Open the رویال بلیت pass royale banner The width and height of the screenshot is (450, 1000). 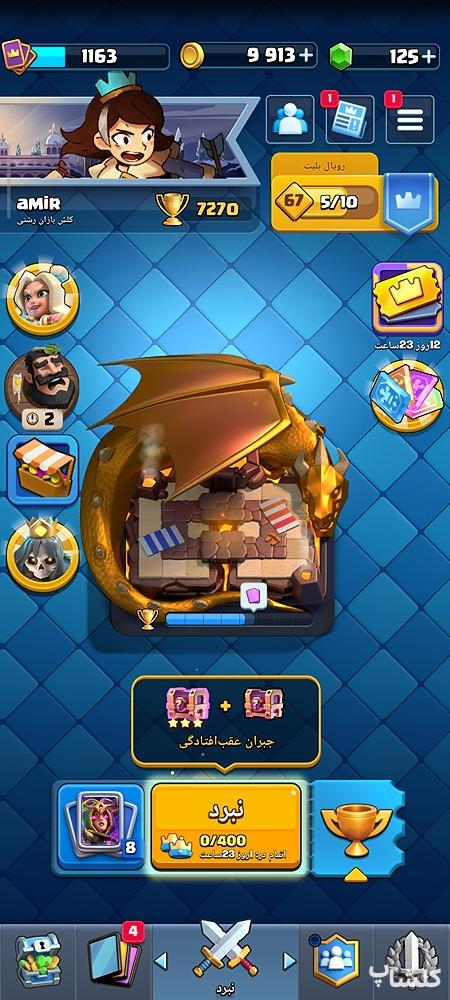point(354,195)
